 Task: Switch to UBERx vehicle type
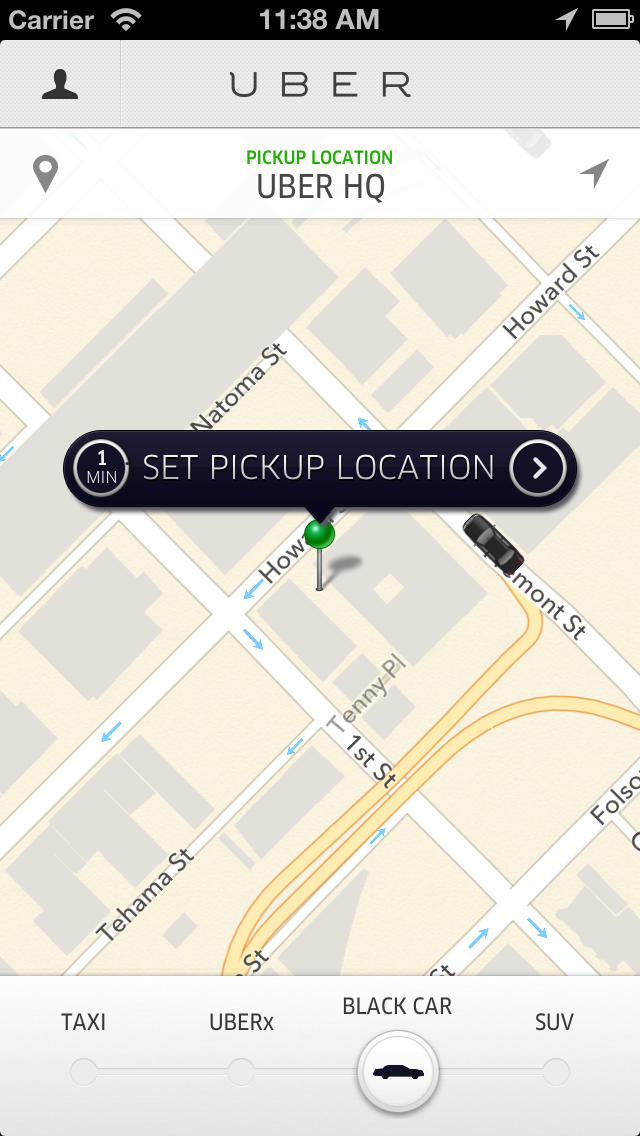pyautogui.click(x=241, y=1072)
